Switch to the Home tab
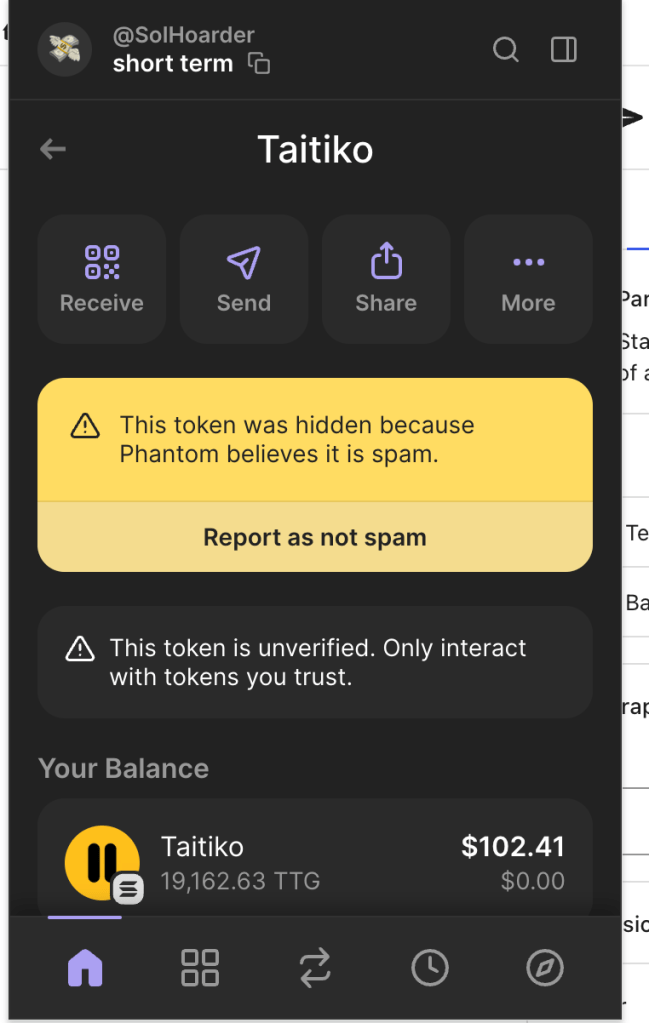Image resolution: width=649 pixels, height=1023 pixels. (85, 968)
